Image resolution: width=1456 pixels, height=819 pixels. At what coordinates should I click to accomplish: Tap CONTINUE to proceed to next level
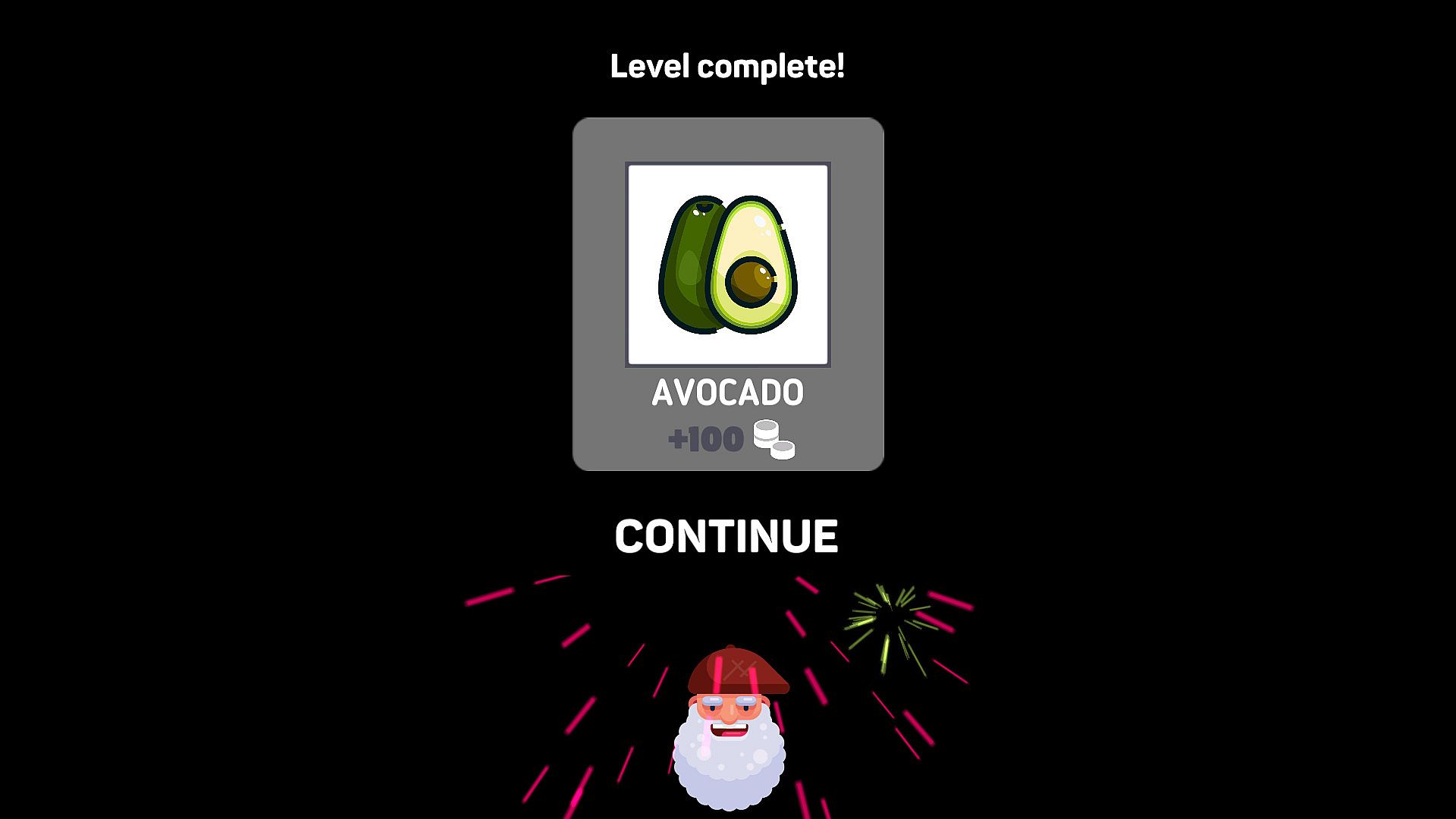pos(726,536)
